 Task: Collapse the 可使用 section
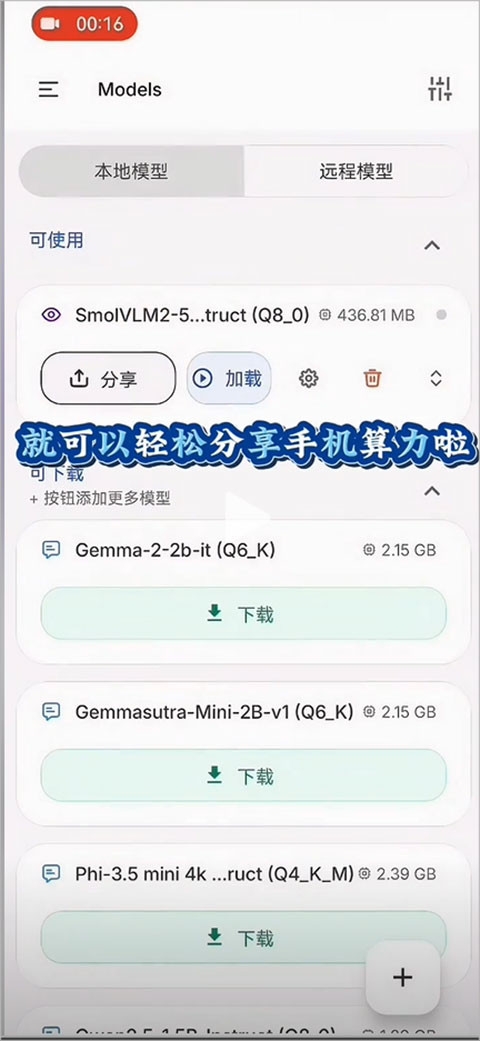click(x=432, y=246)
